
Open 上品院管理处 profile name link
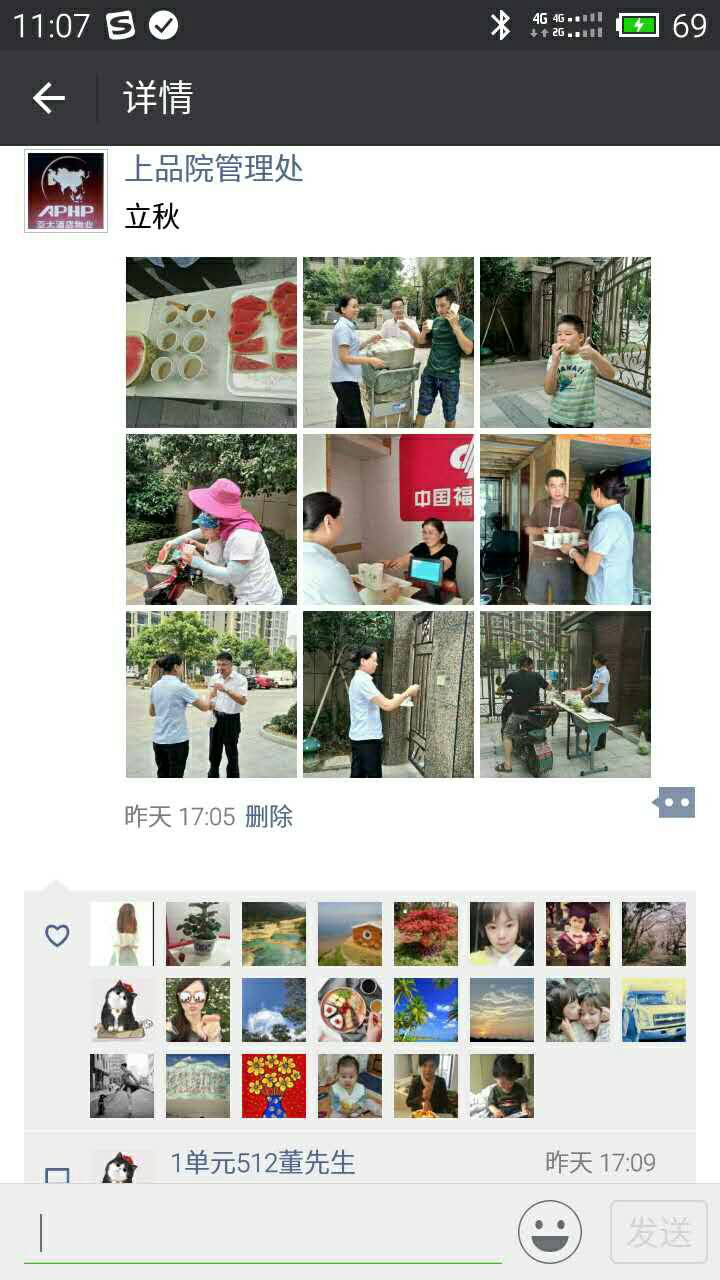[213, 168]
